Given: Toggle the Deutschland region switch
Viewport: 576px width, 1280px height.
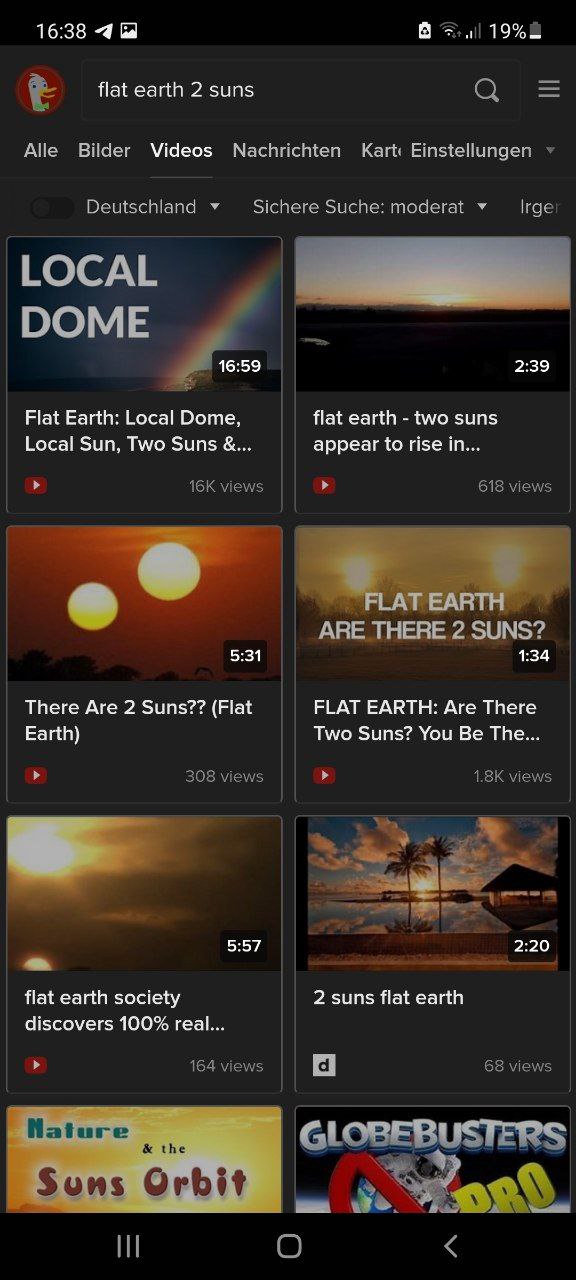Looking at the screenshot, I should click(x=51, y=207).
